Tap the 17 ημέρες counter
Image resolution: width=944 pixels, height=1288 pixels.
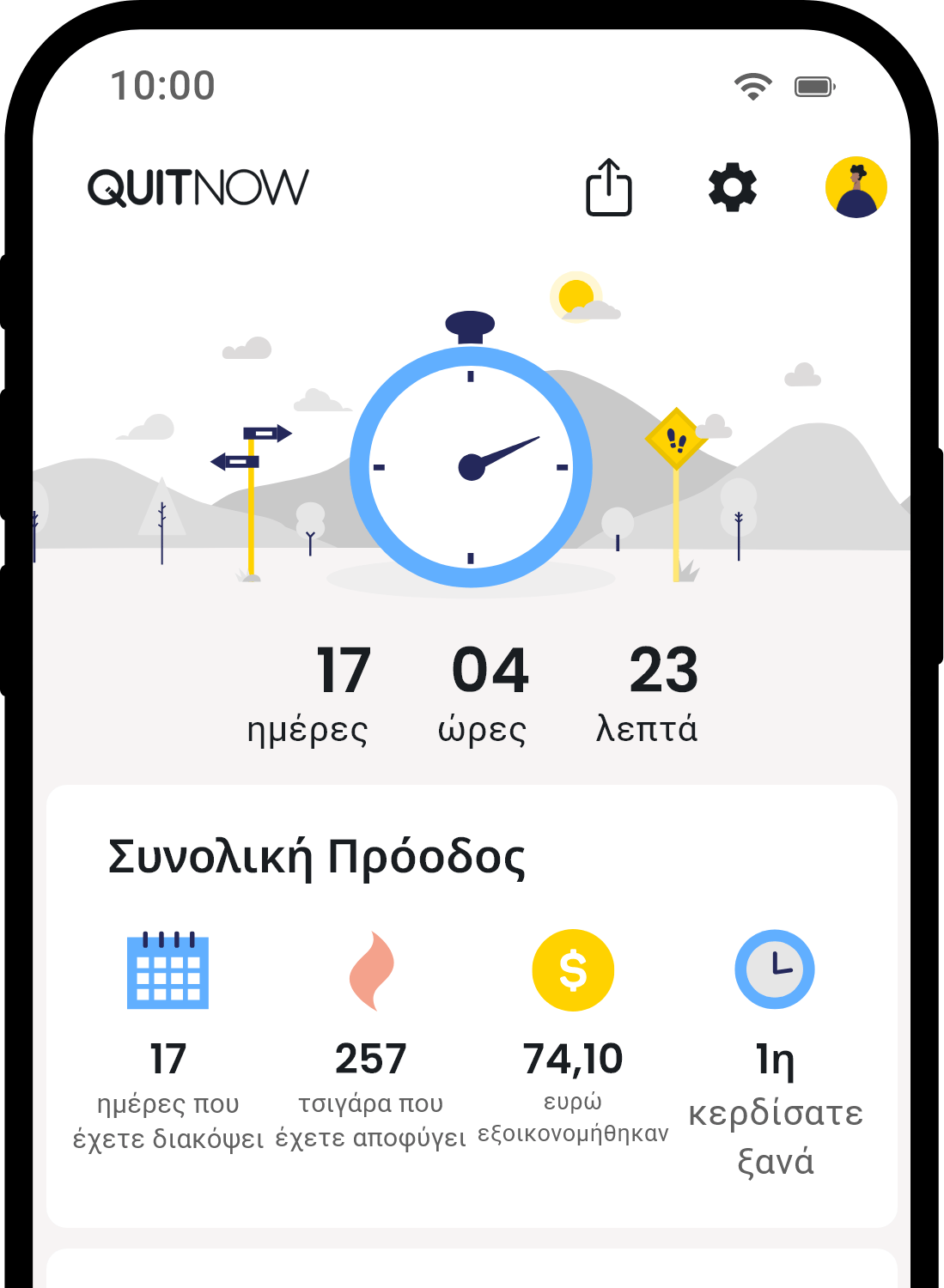(x=340, y=691)
